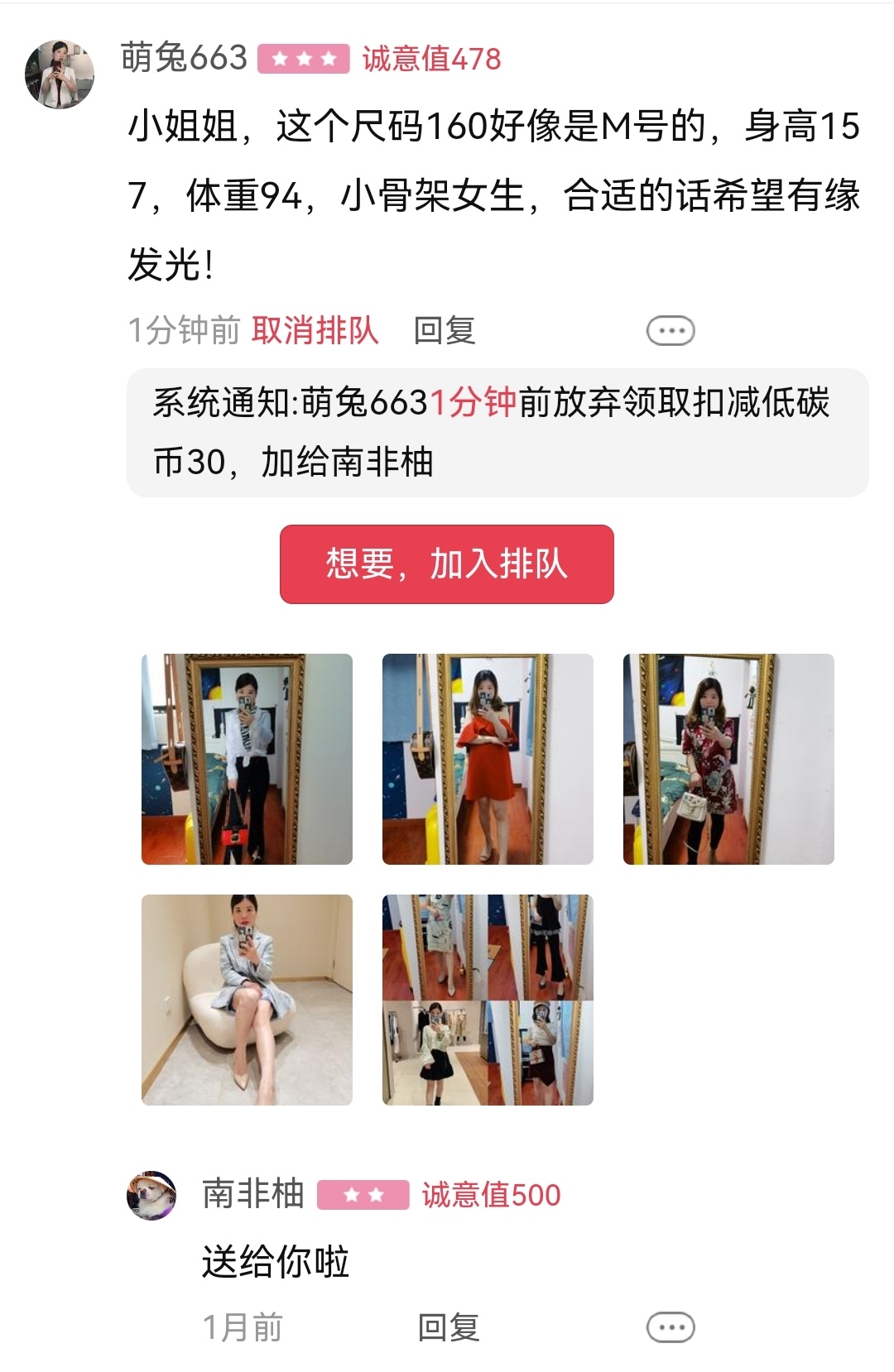Tap 想要，加入排队 button
This screenshot has width=894, height=1372.
[x=446, y=564]
